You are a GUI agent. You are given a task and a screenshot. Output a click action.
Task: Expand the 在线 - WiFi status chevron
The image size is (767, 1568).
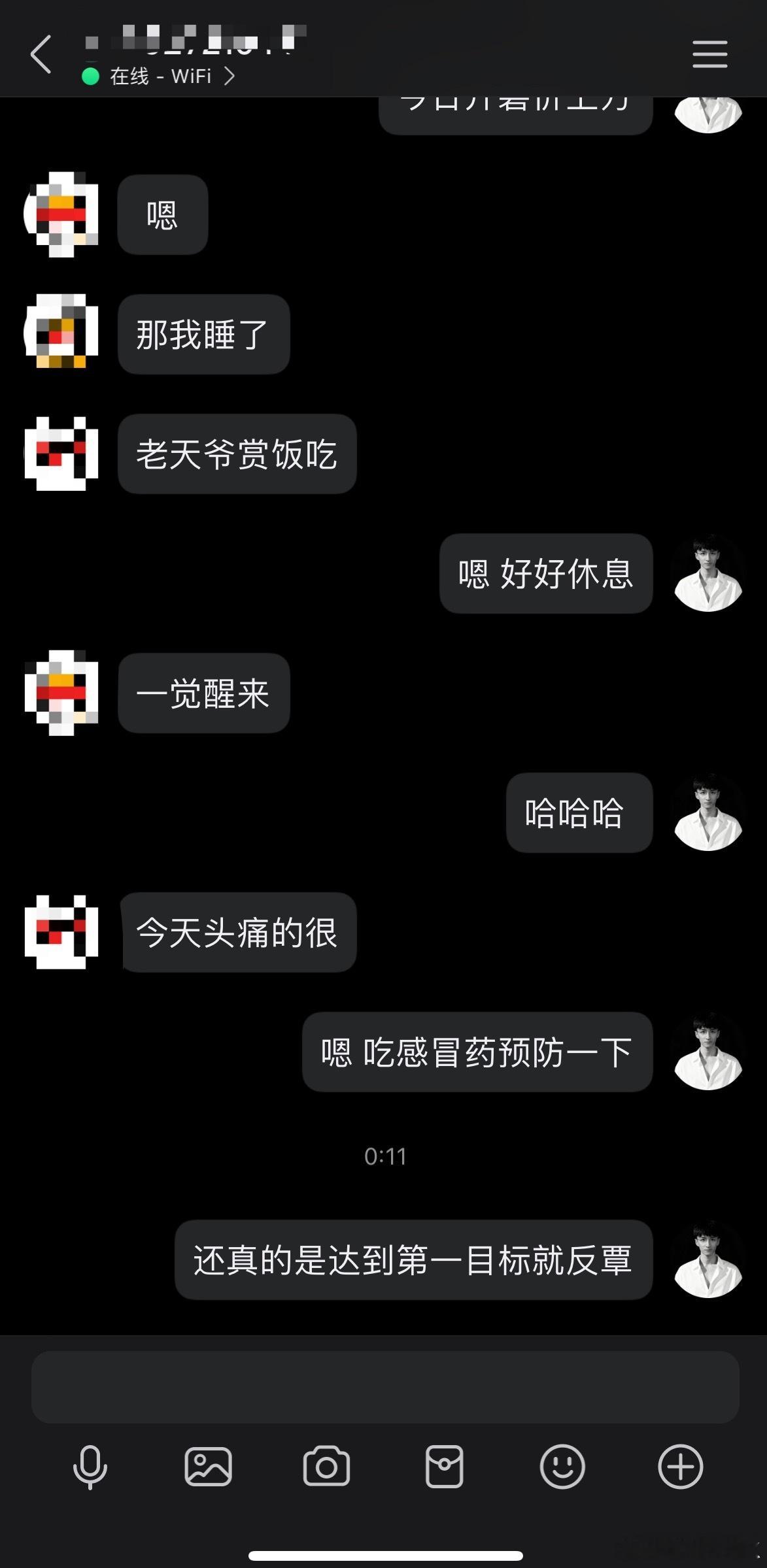[x=230, y=76]
